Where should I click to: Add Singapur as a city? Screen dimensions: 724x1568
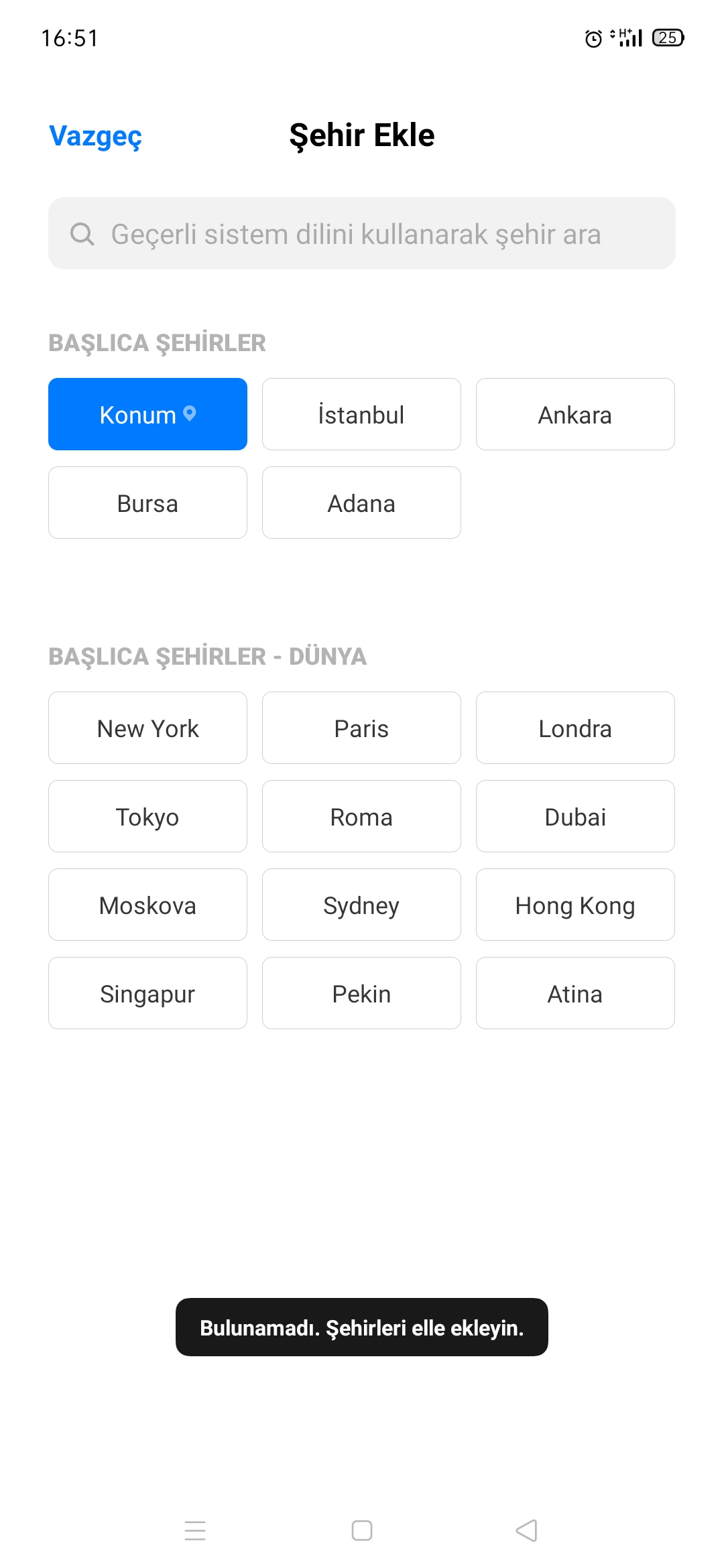[x=147, y=993]
